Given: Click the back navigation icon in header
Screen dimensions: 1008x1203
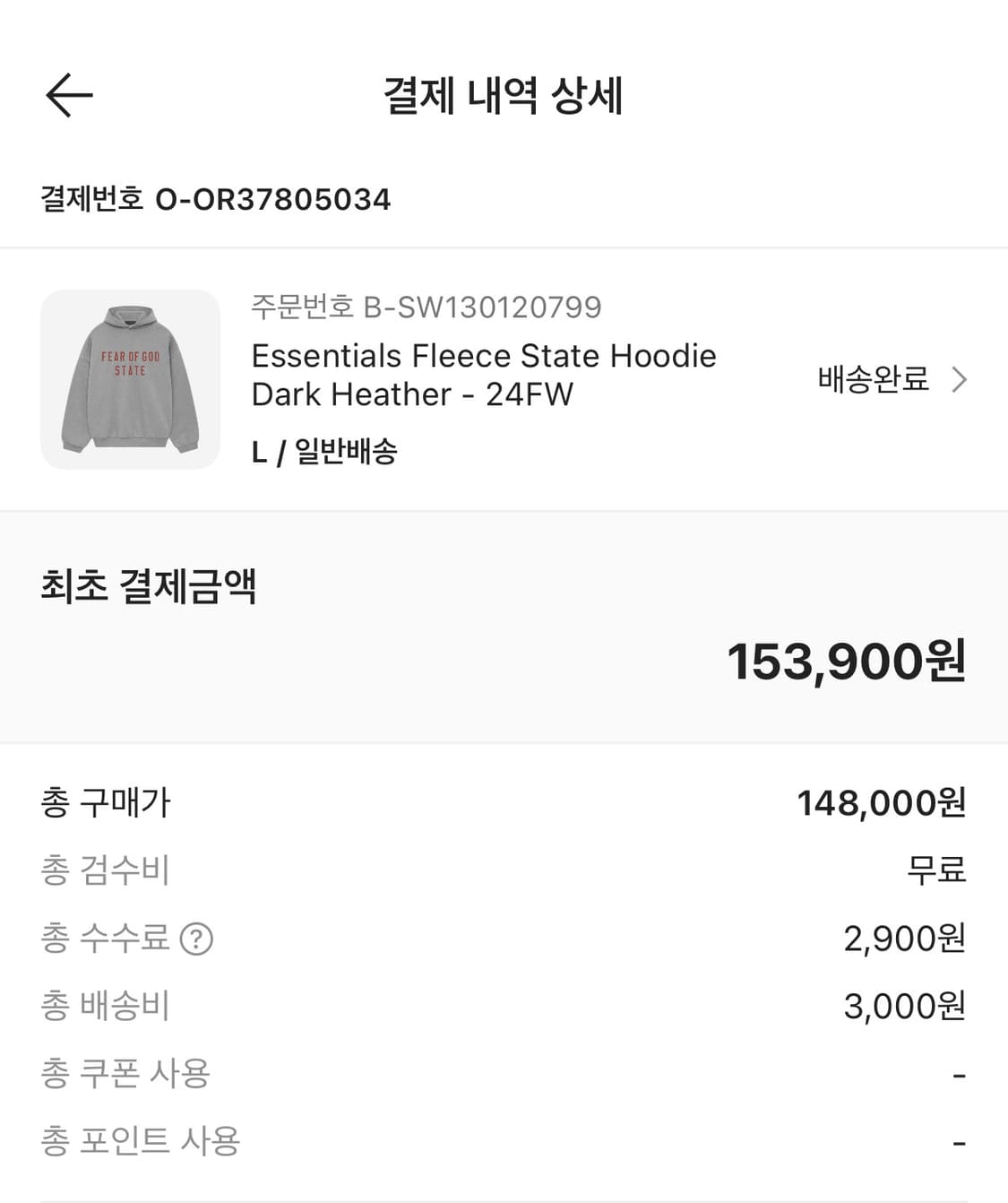Looking at the screenshot, I should [x=68, y=94].
